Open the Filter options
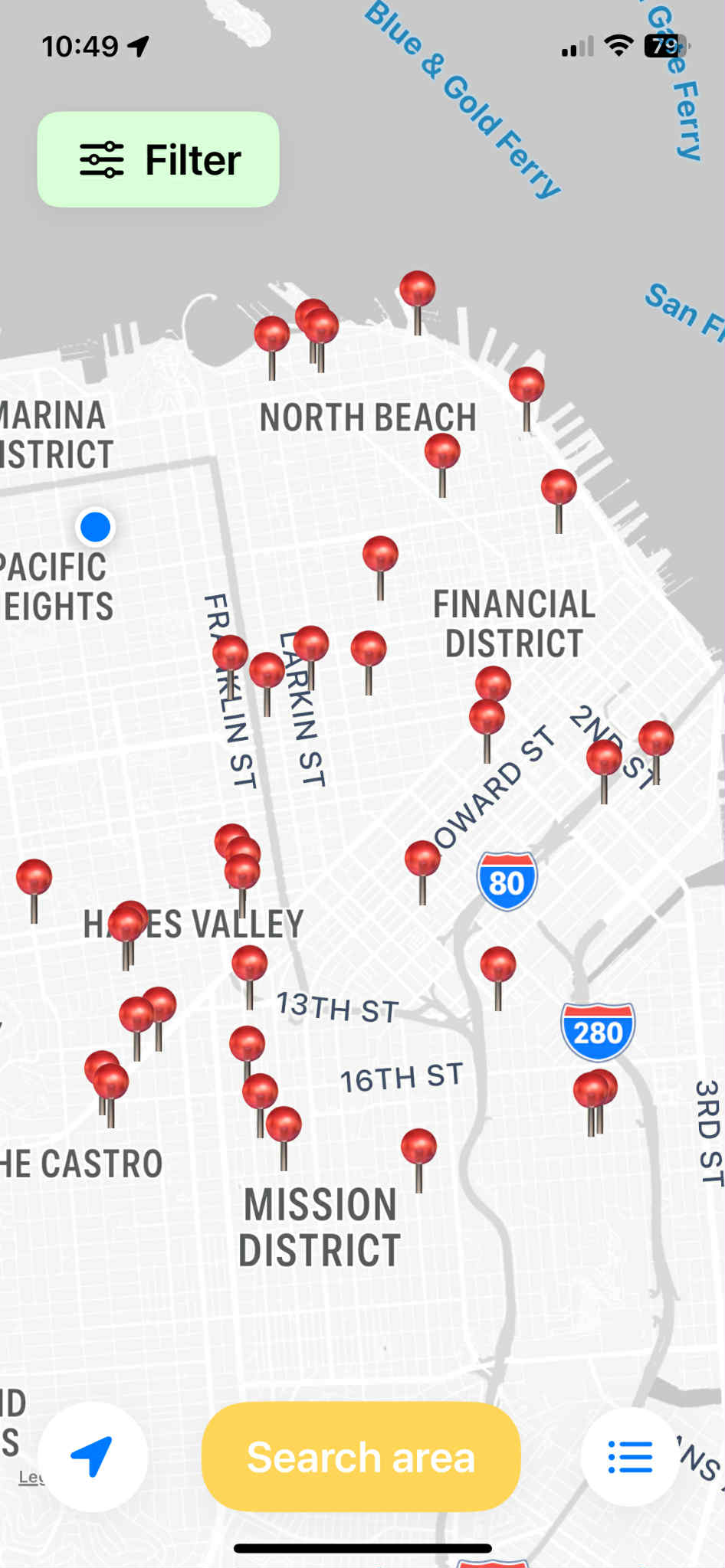Viewport: 725px width, 1568px height. point(158,159)
